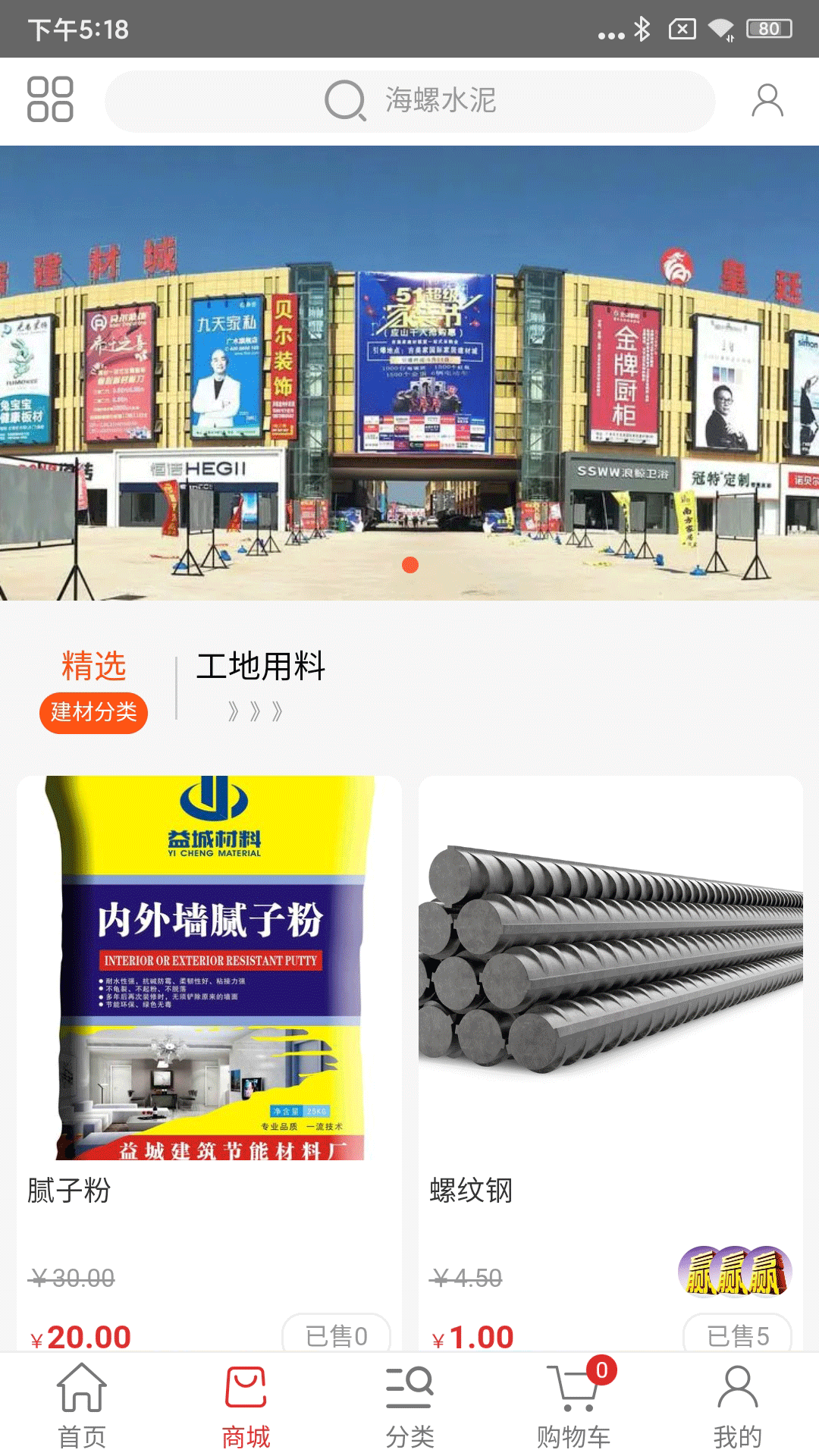819x1456 pixels.
Task: Switch to the 工地用料 tab
Action: click(260, 682)
